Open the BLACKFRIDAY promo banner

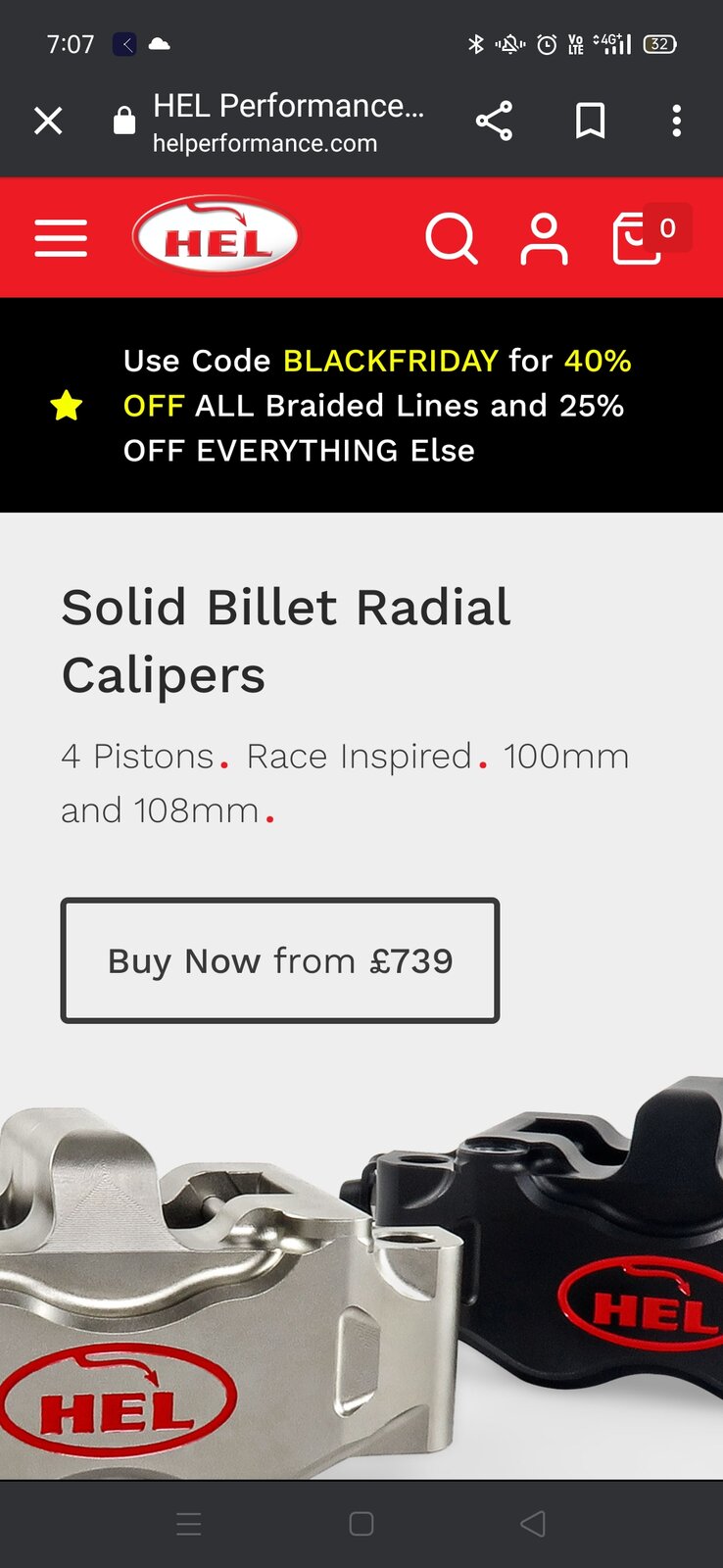(x=377, y=406)
